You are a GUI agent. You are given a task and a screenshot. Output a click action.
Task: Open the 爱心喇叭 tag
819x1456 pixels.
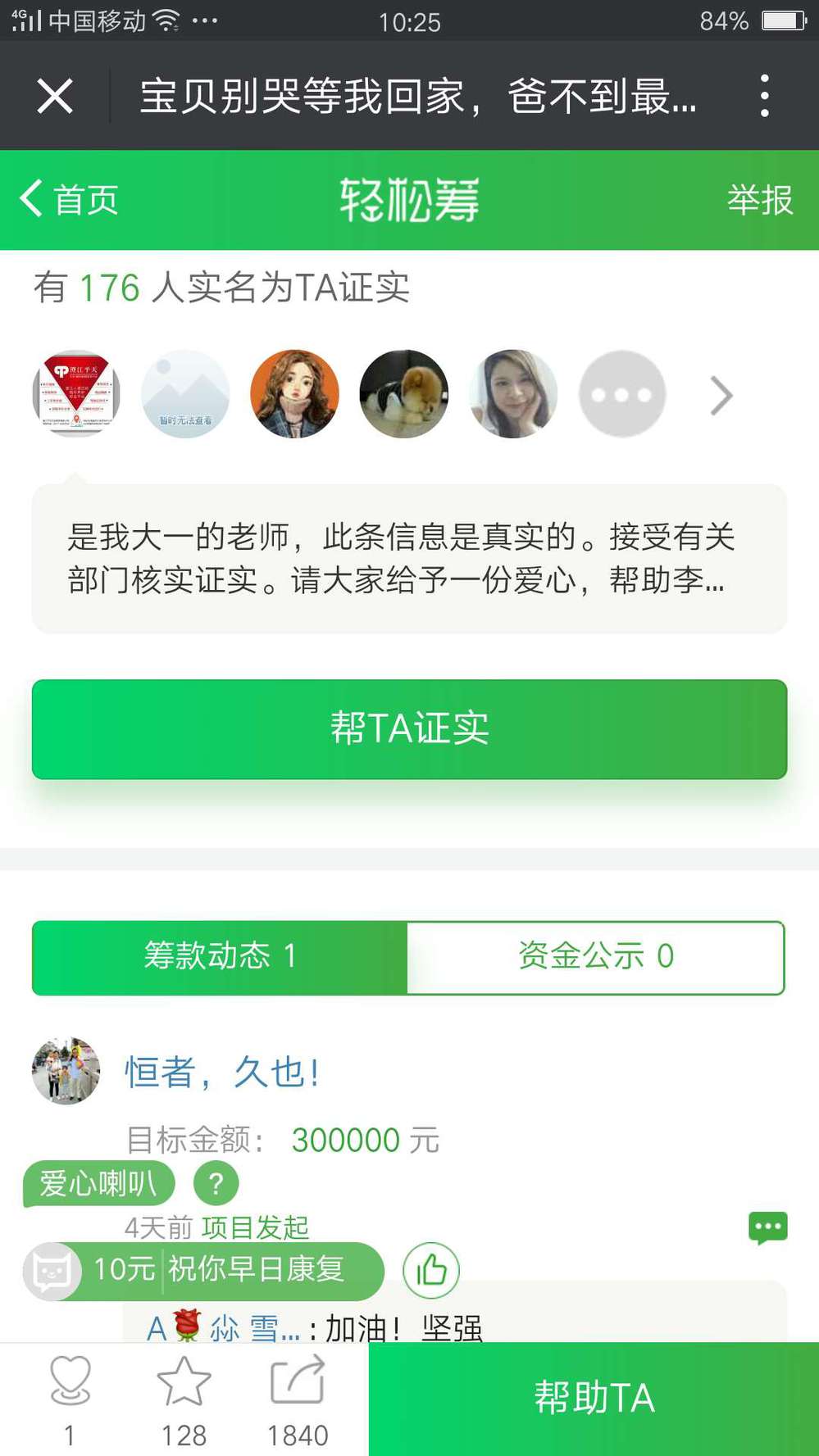pyautogui.click(x=98, y=1183)
